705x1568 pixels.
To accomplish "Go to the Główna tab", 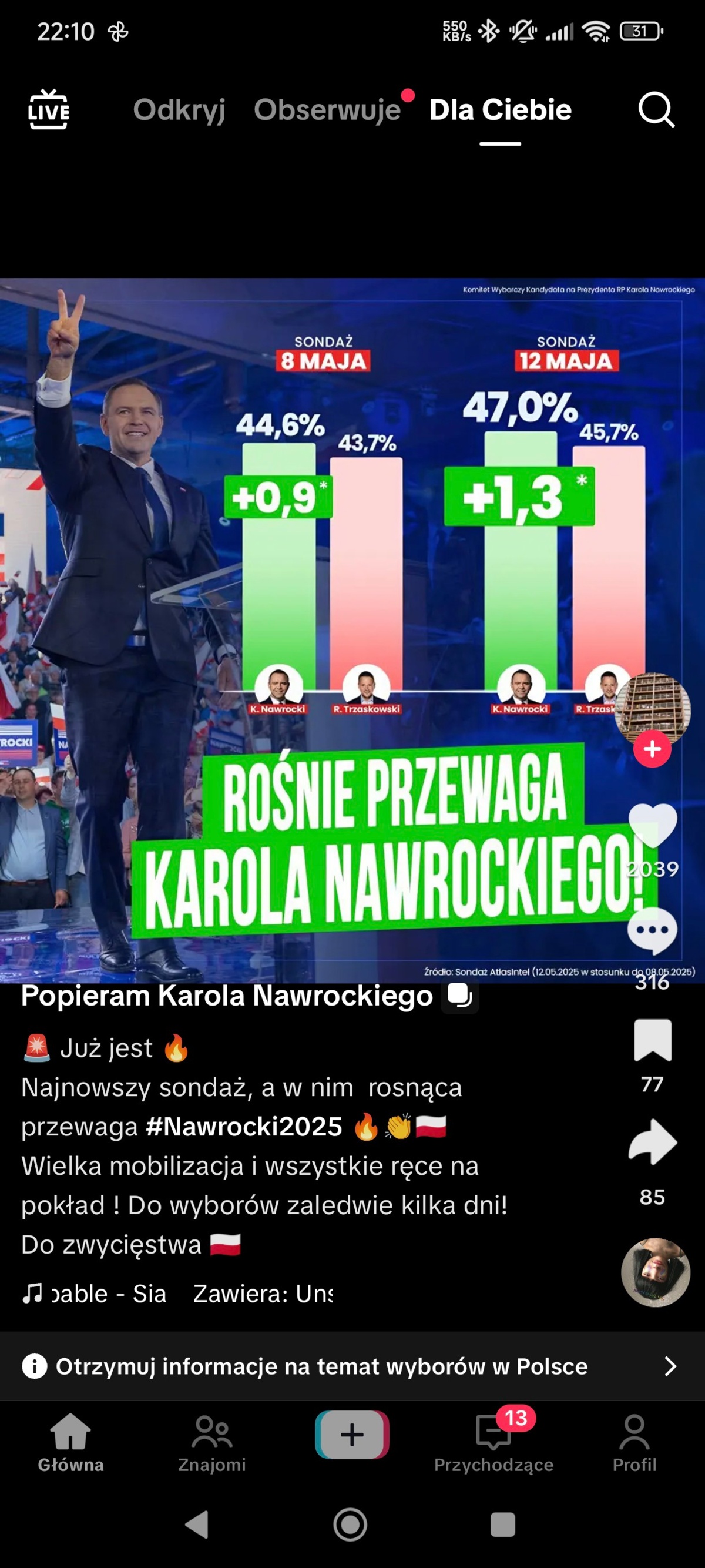I will [70, 1443].
